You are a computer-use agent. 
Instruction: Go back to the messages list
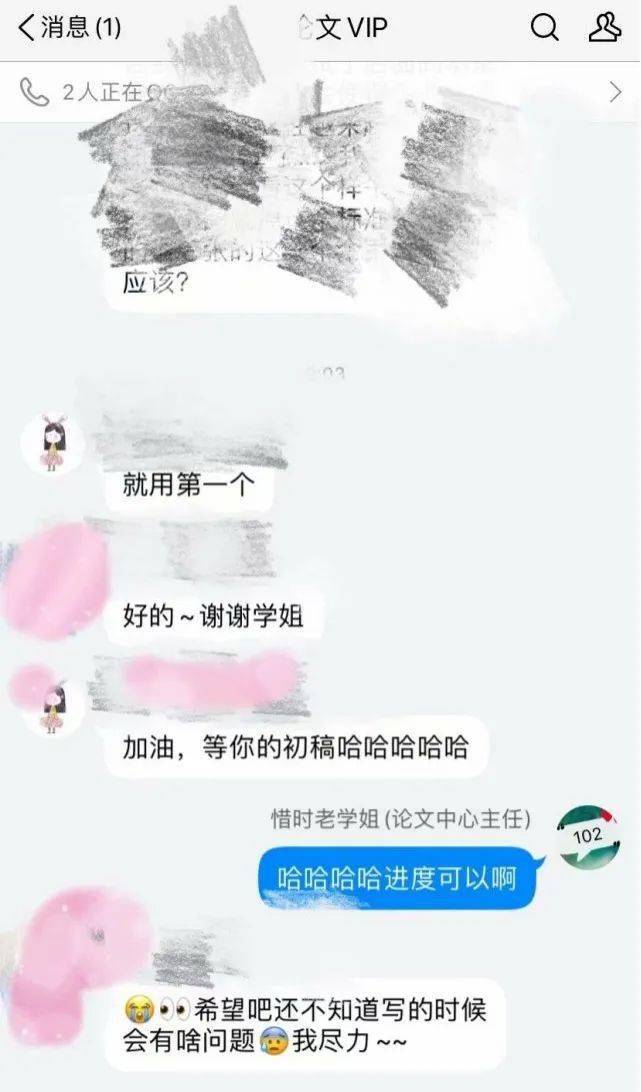click(68, 28)
